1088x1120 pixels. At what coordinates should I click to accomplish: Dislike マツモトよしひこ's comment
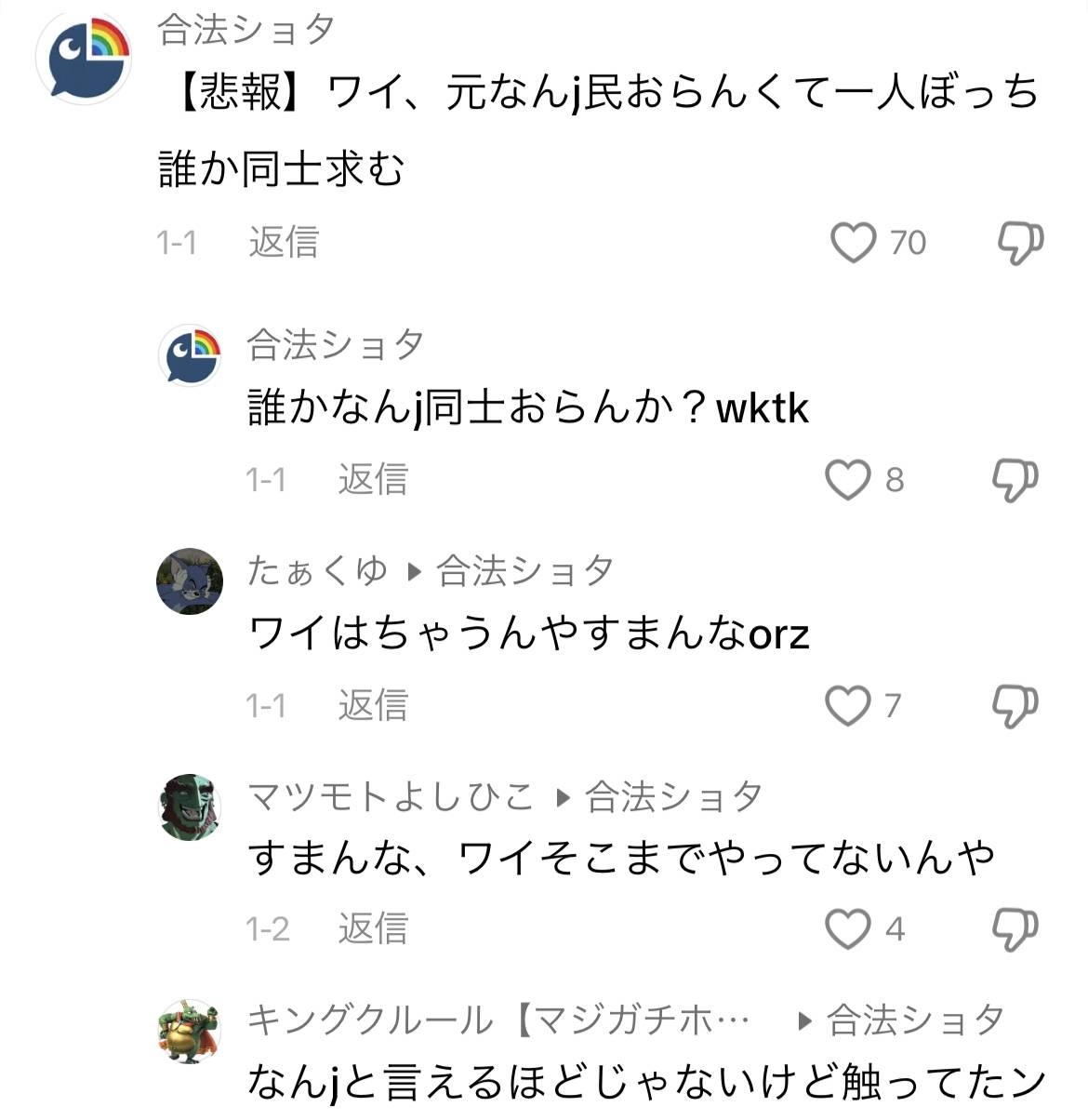1014,928
